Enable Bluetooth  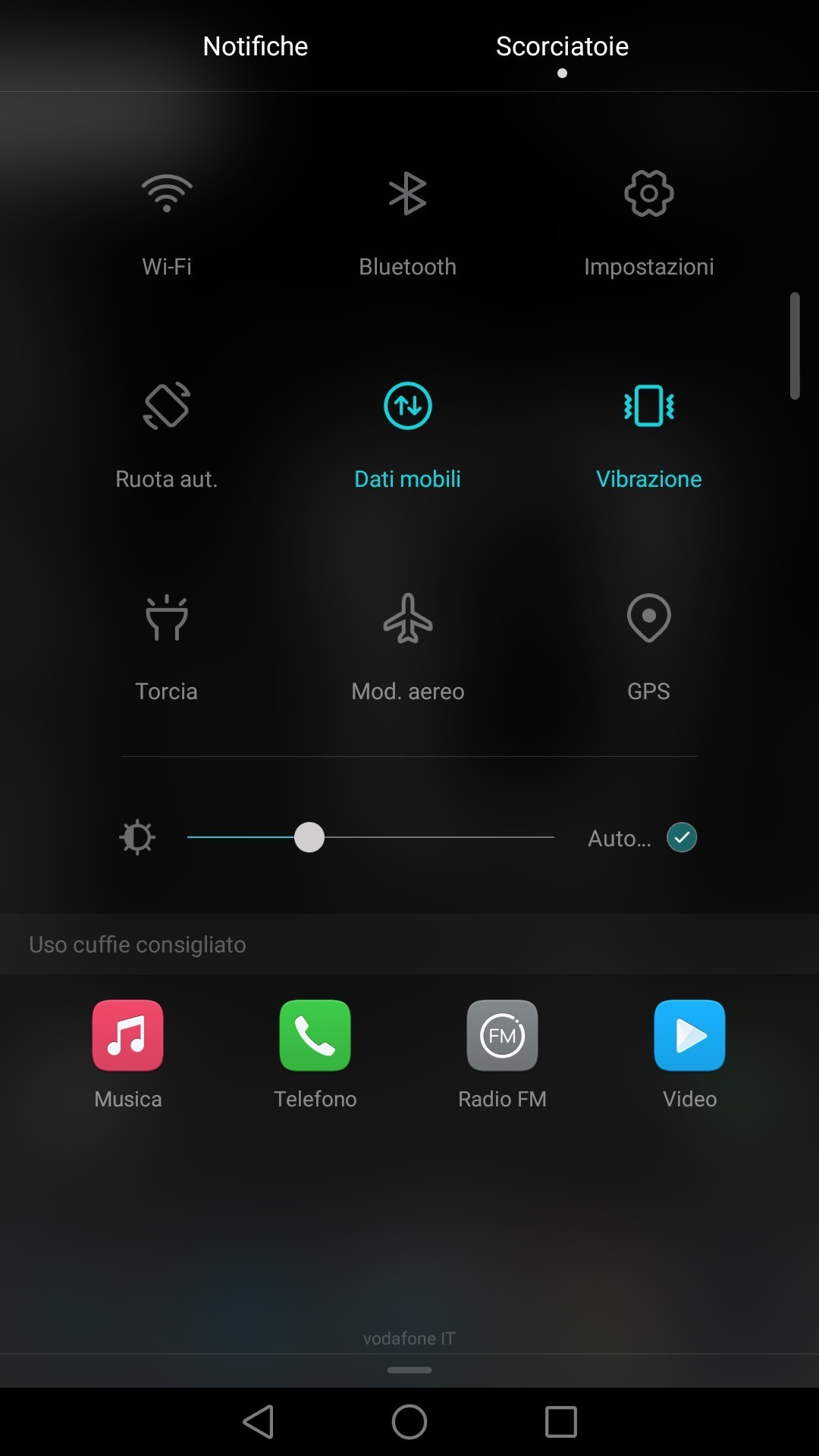(x=408, y=195)
